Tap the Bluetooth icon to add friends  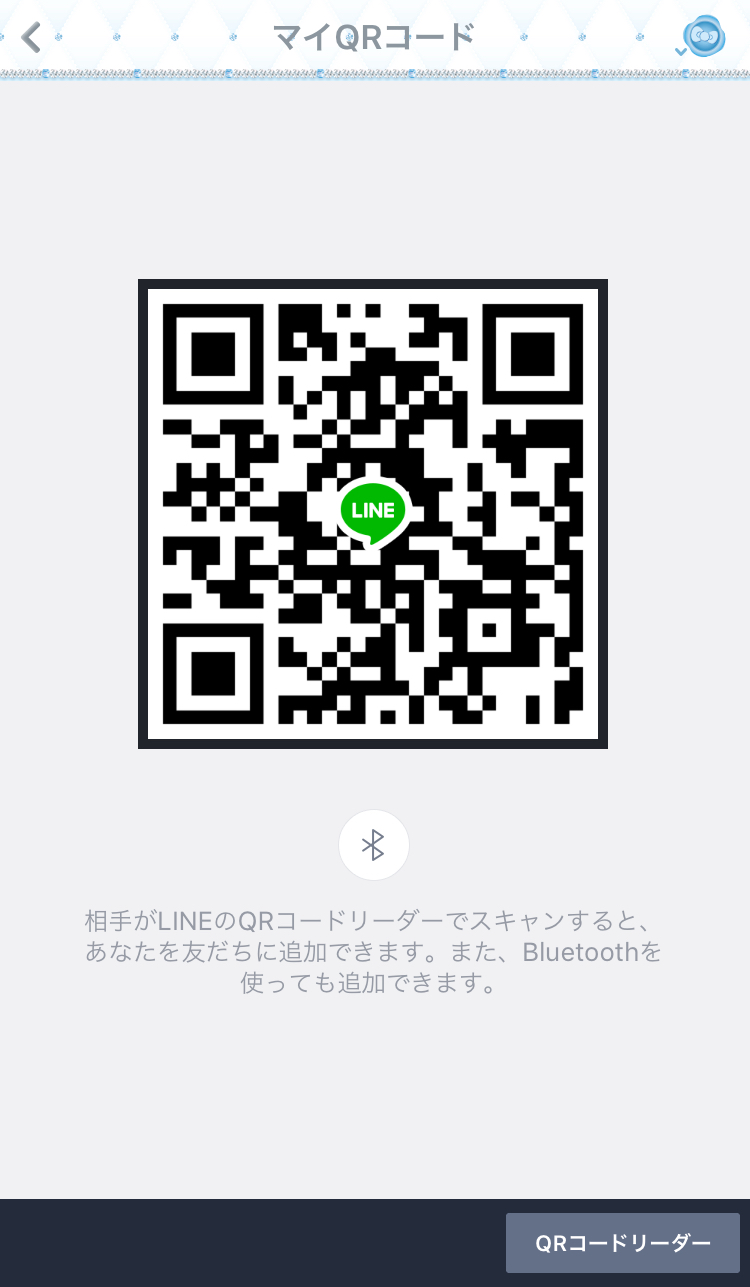tap(373, 845)
